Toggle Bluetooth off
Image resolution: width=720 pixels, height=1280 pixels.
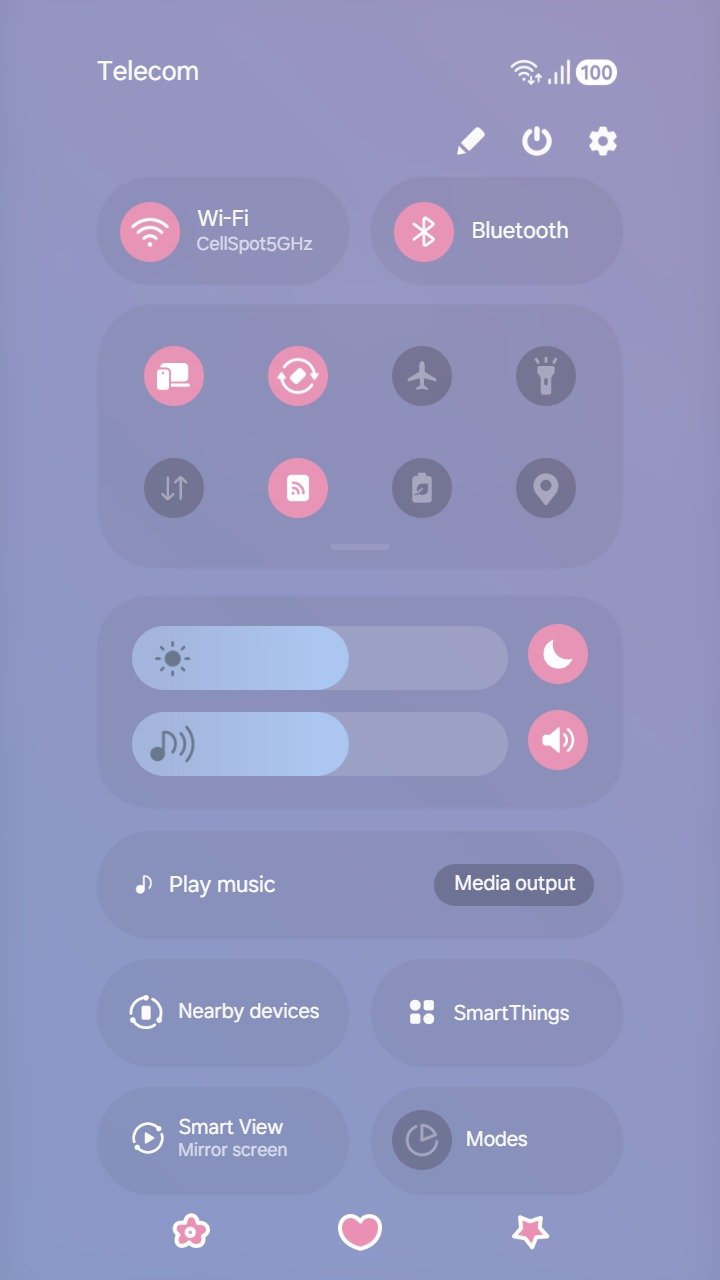[x=424, y=231]
